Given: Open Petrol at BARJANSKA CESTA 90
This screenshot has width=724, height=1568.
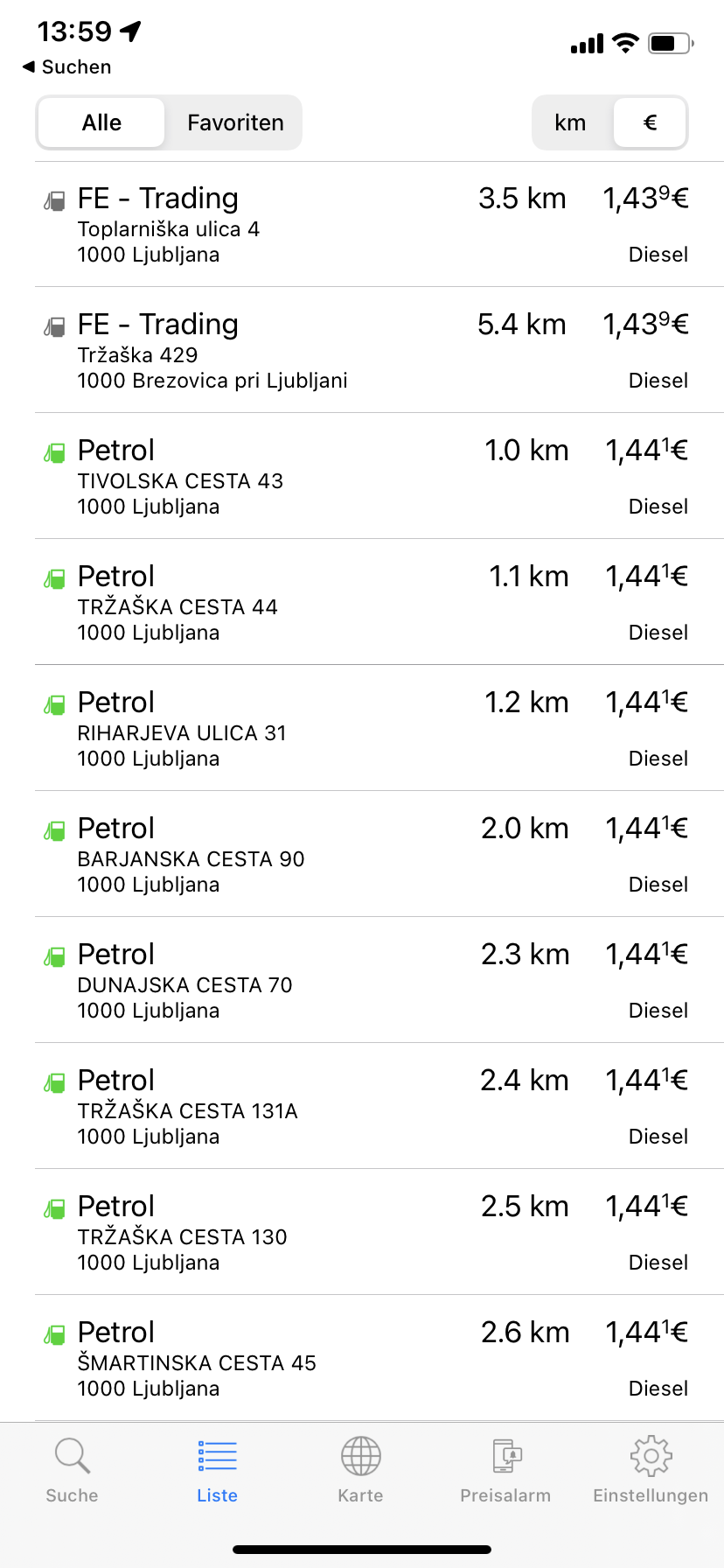Looking at the screenshot, I should click(x=379, y=855).
